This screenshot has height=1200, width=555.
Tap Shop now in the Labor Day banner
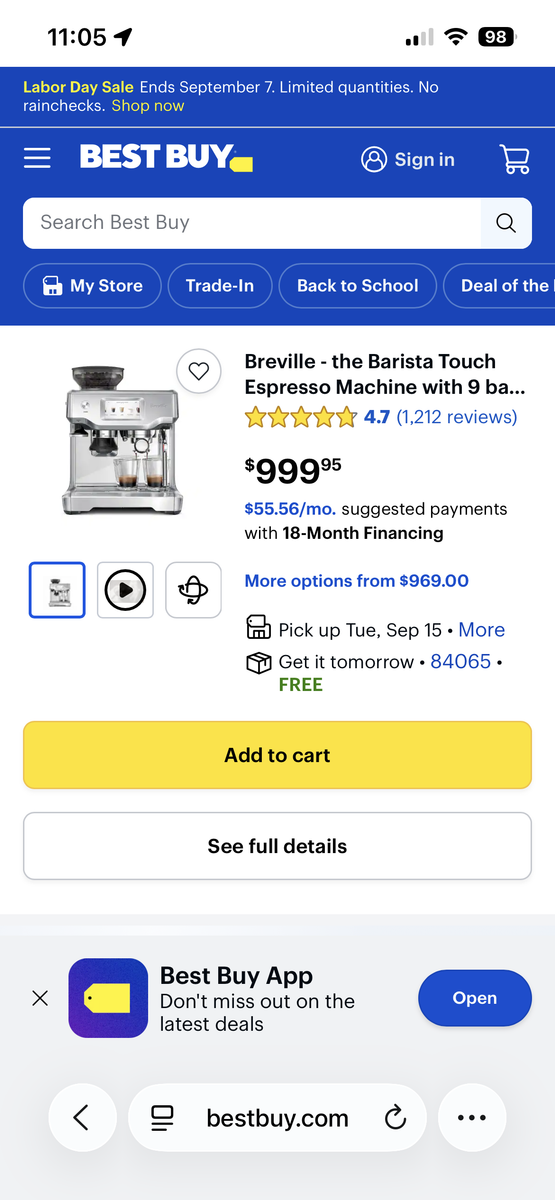point(148,106)
